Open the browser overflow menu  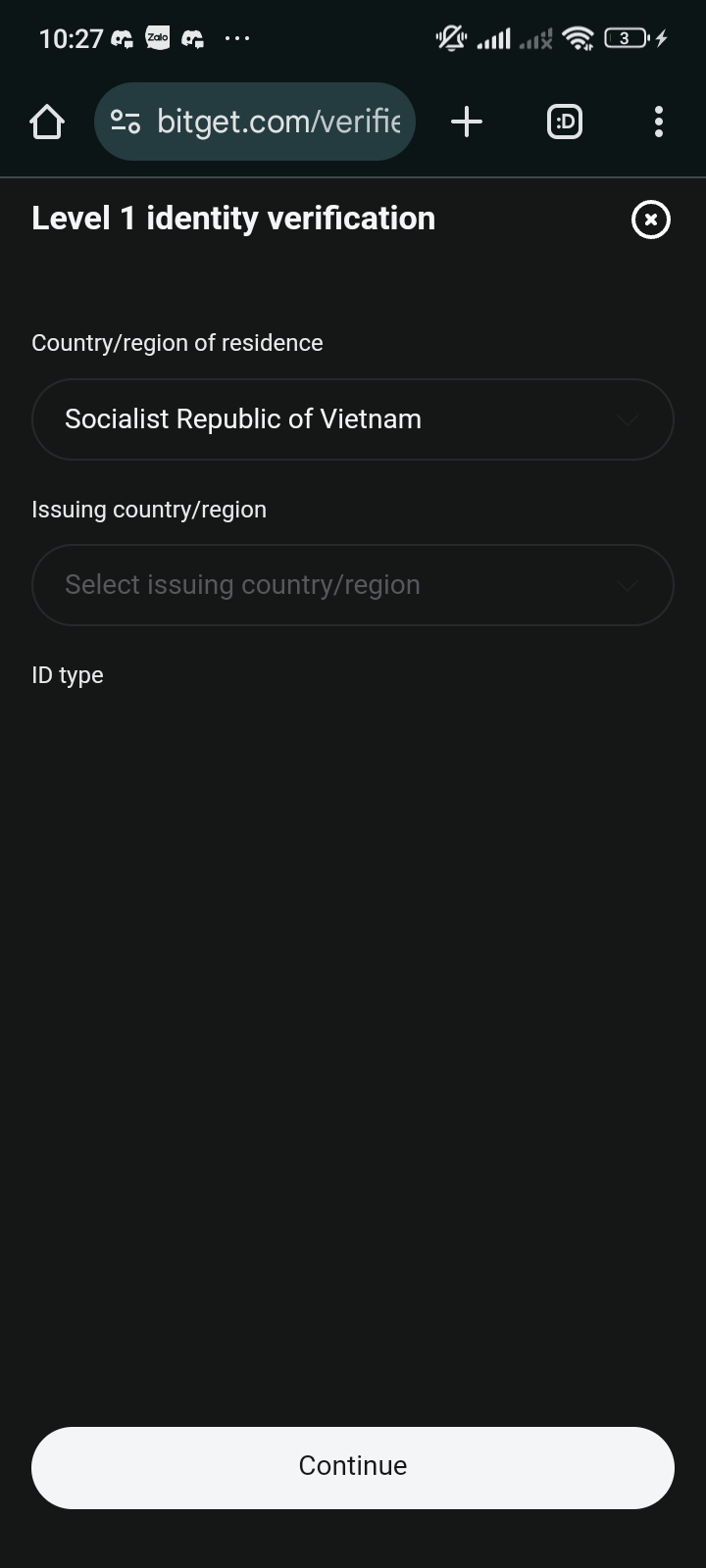pos(658,122)
